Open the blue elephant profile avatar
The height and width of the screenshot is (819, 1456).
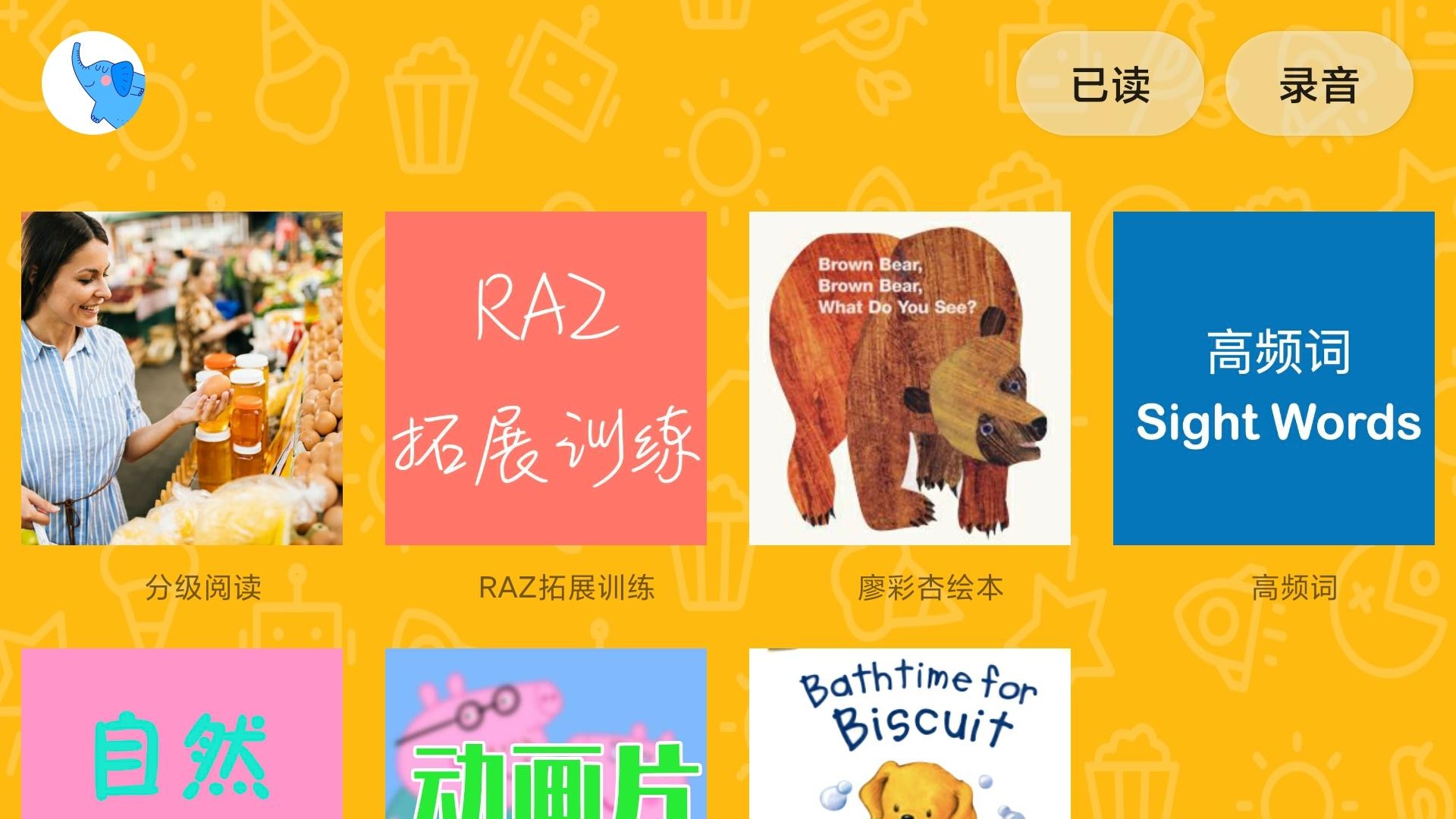(x=93, y=83)
